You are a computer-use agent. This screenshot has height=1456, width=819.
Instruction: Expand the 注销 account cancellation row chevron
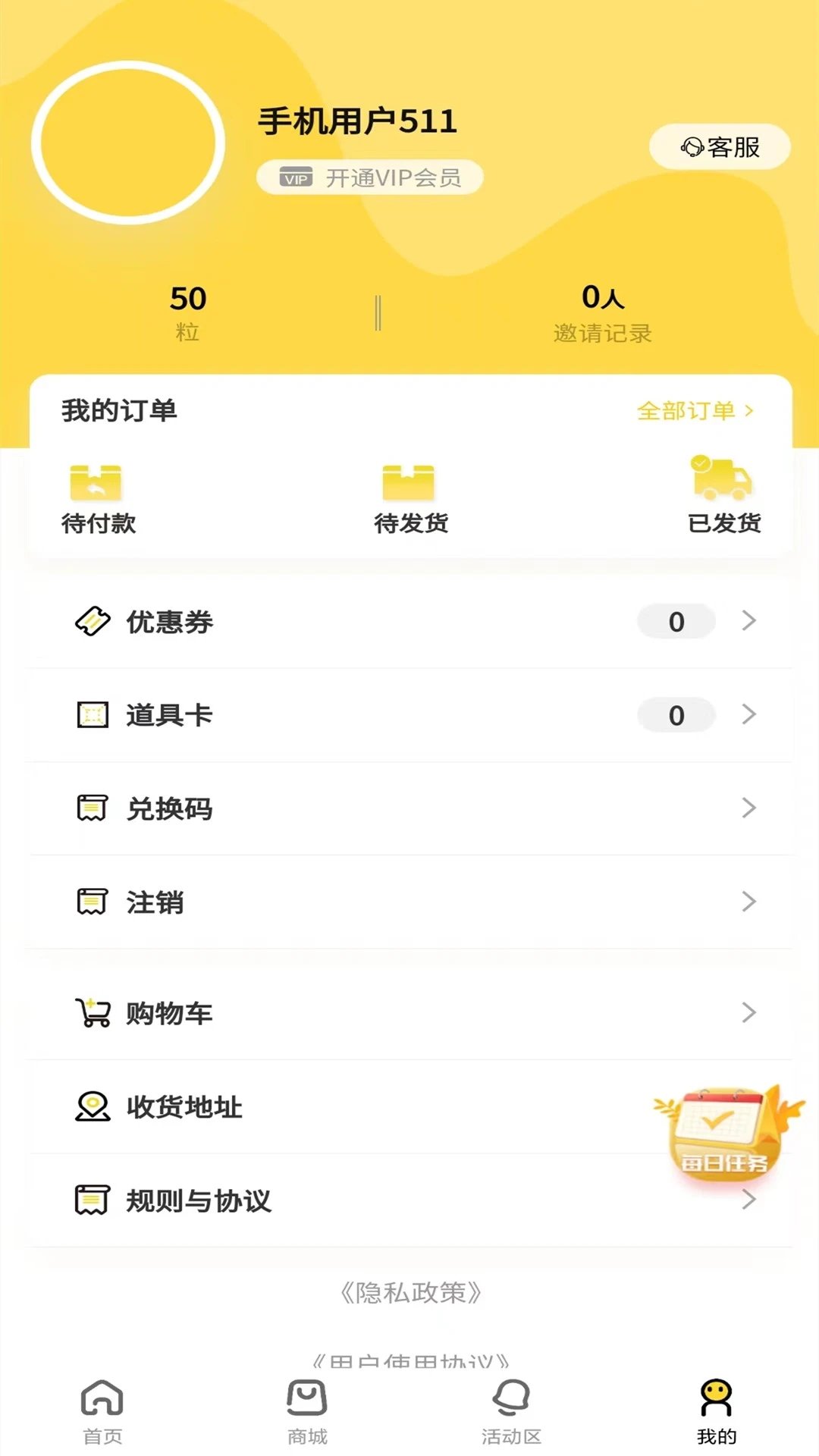coord(750,902)
